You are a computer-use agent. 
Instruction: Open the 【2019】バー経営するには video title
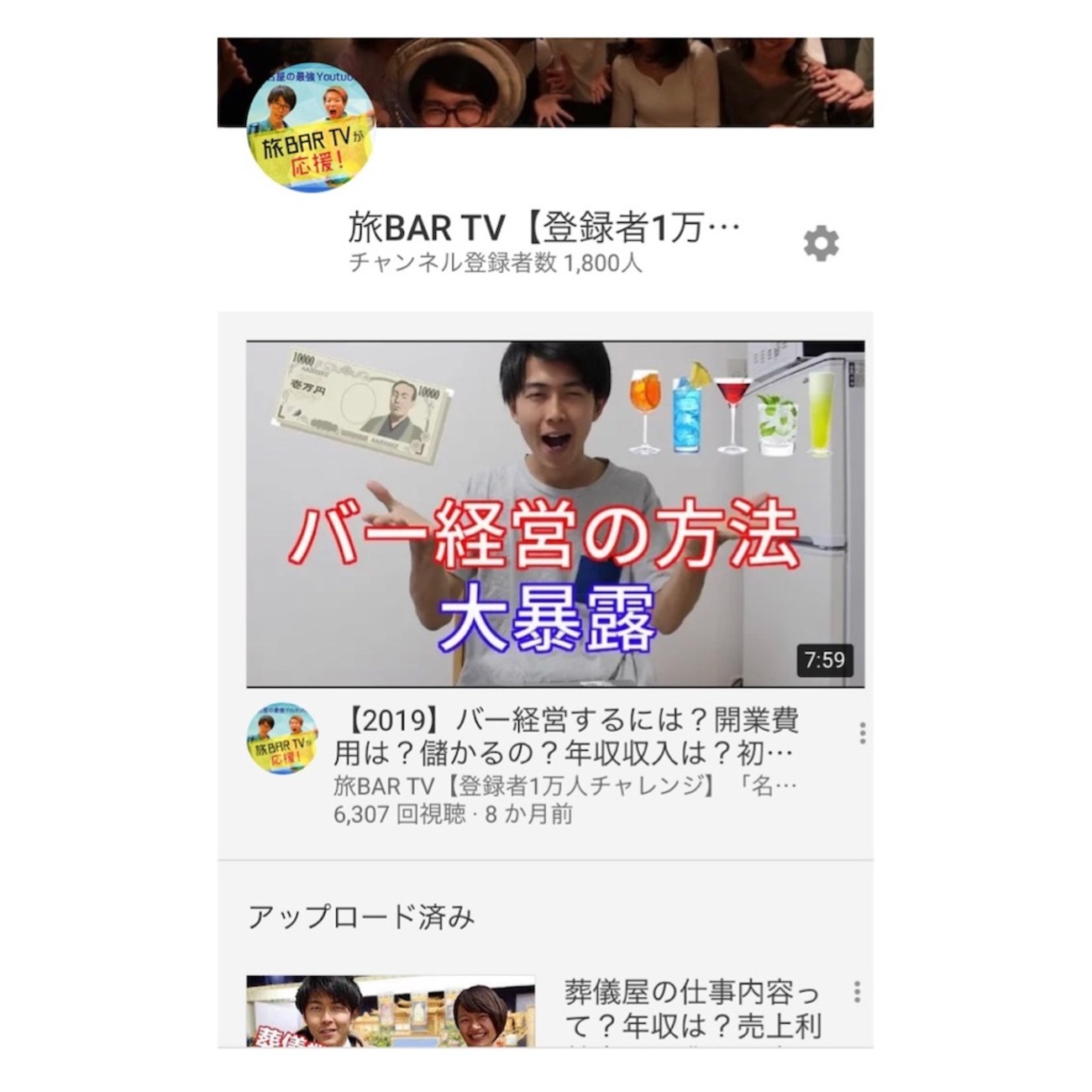(x=565, y=736)
